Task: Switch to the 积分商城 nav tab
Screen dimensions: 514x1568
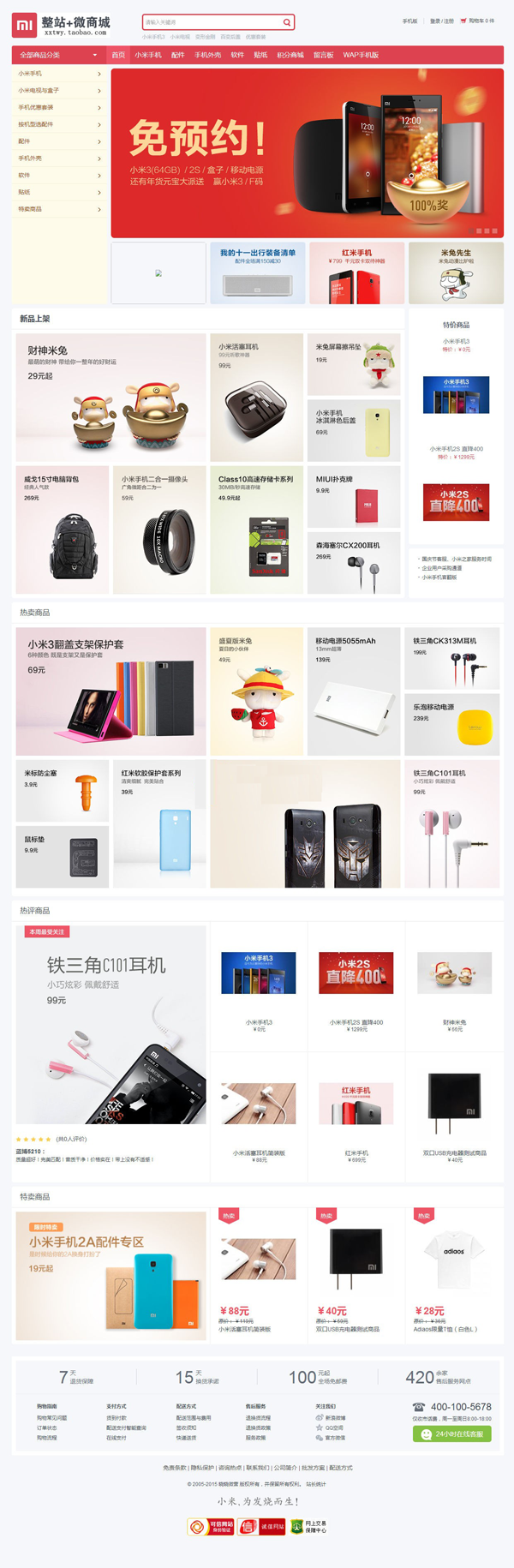Action: (x=290, y=55)
